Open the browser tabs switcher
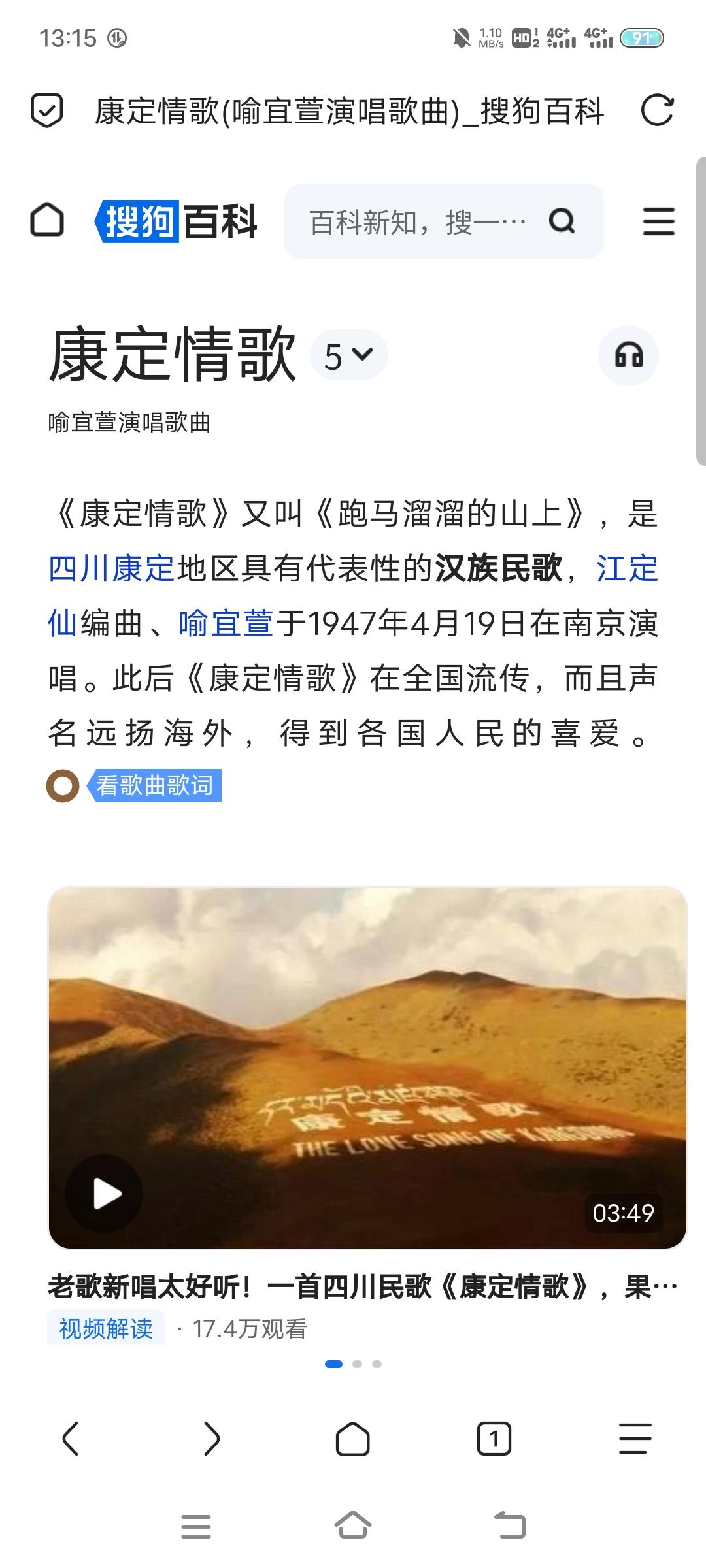706x1568 pixels. click(494, 1439)
